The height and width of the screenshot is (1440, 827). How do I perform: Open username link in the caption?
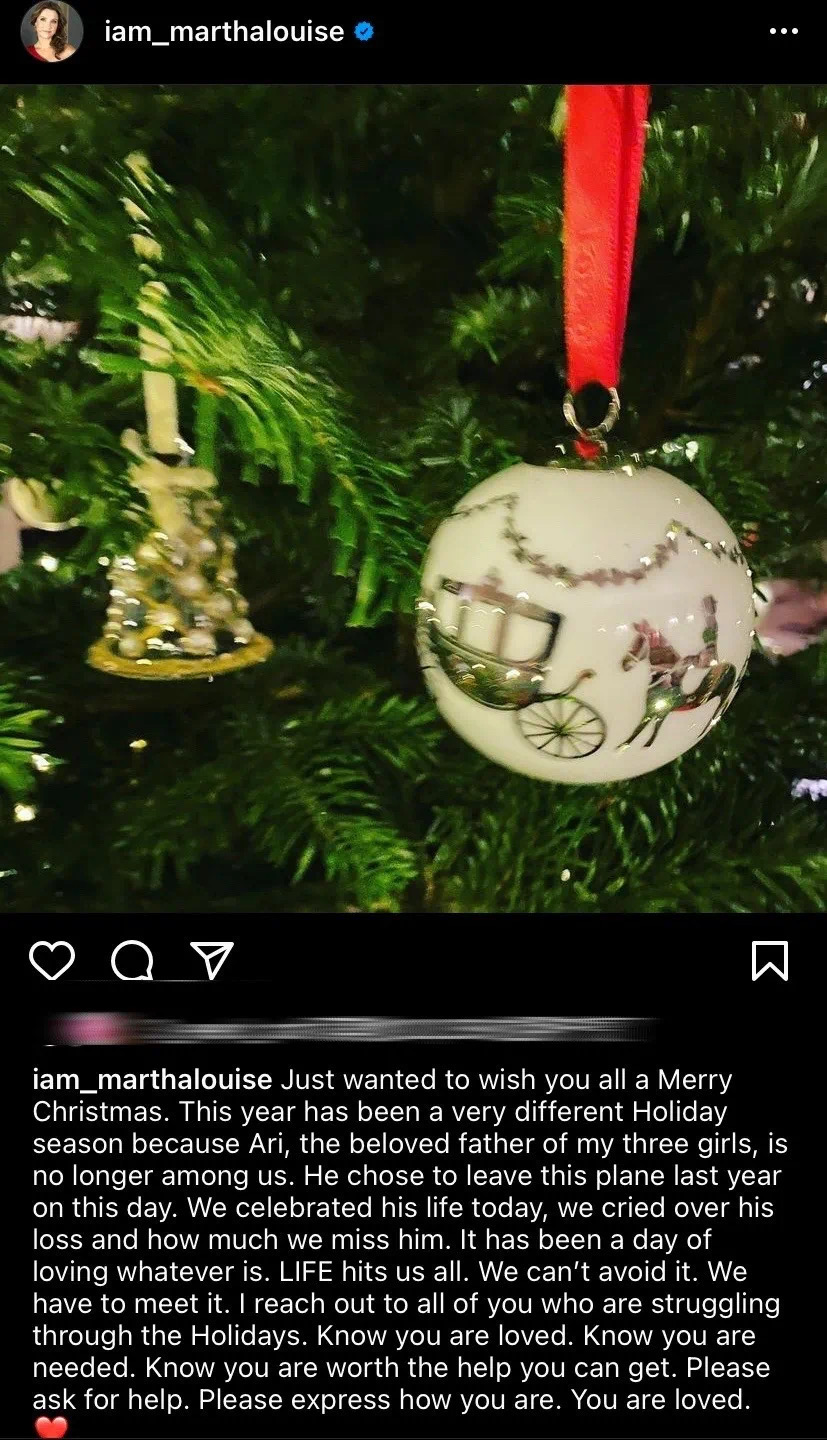[152, 1080]
